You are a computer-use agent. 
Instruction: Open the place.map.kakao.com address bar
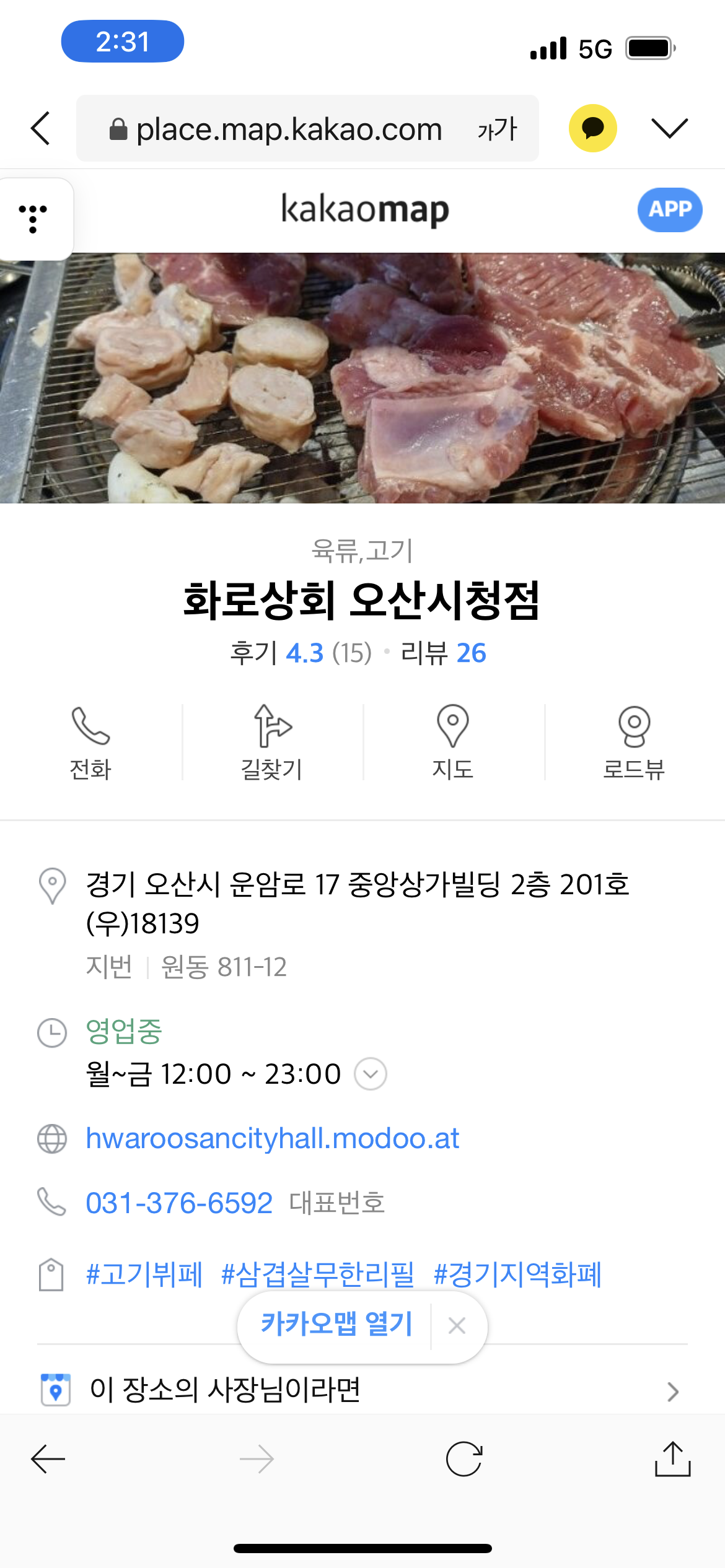[x=276, y=129]
